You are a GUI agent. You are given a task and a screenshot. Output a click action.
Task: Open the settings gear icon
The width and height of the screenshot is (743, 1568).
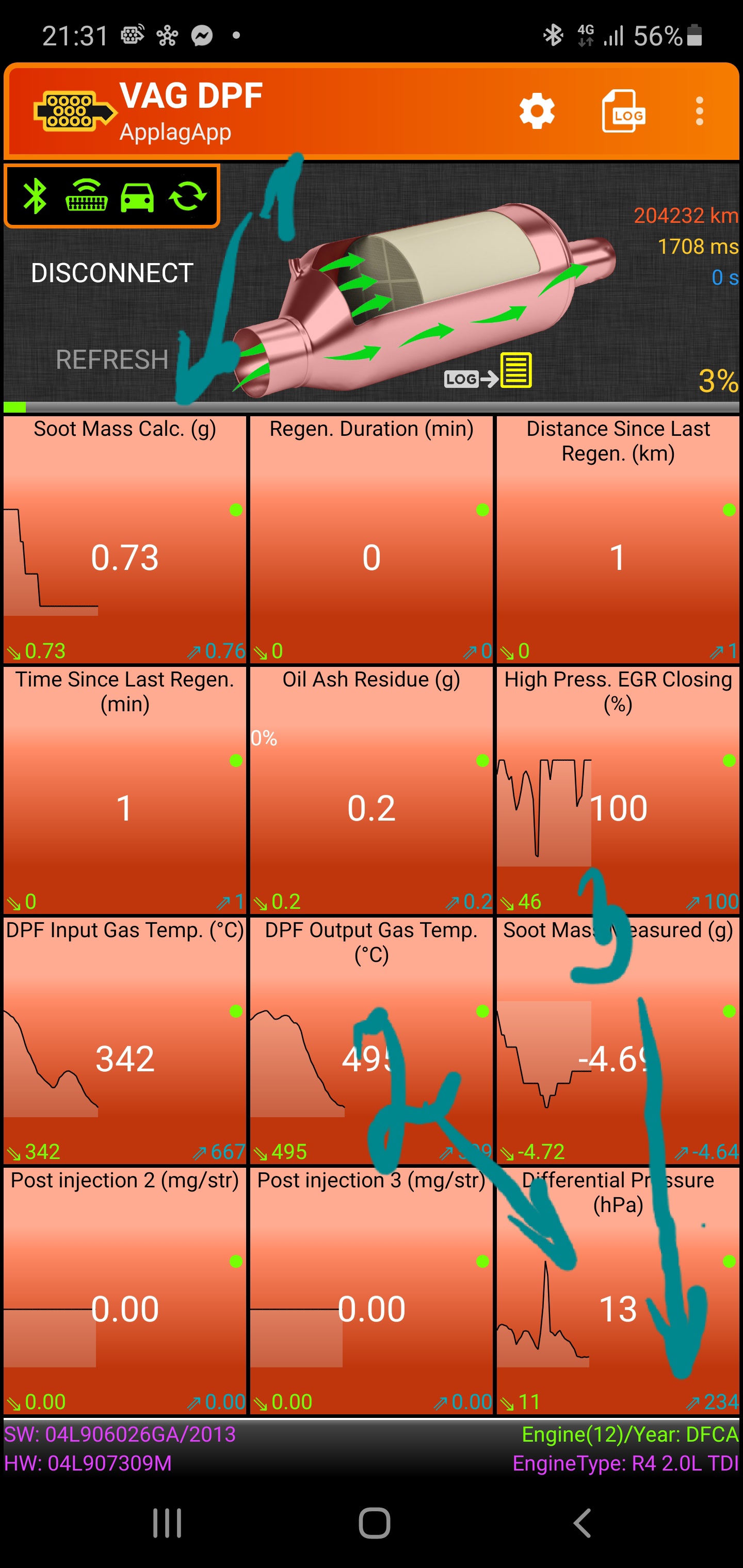pos(537,111)
